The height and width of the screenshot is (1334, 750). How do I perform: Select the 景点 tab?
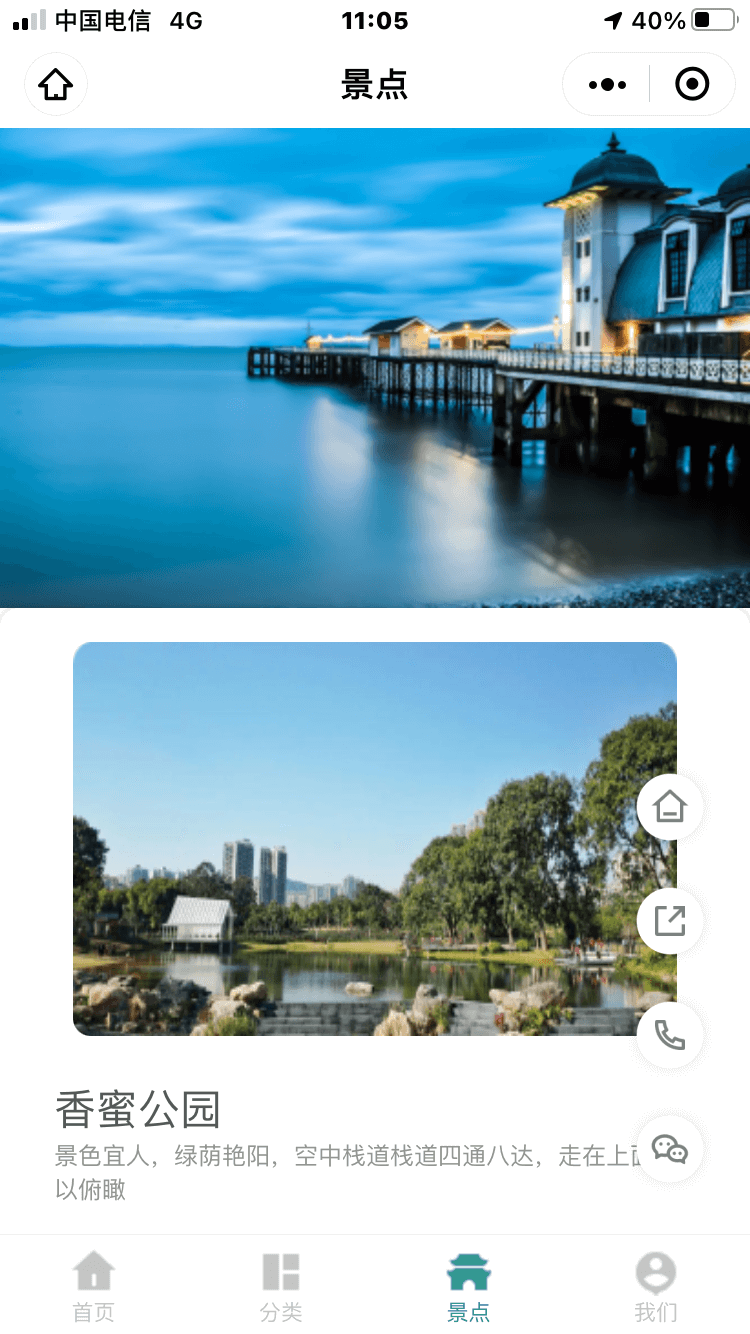pyautogui.click(x=468, y=1286)
